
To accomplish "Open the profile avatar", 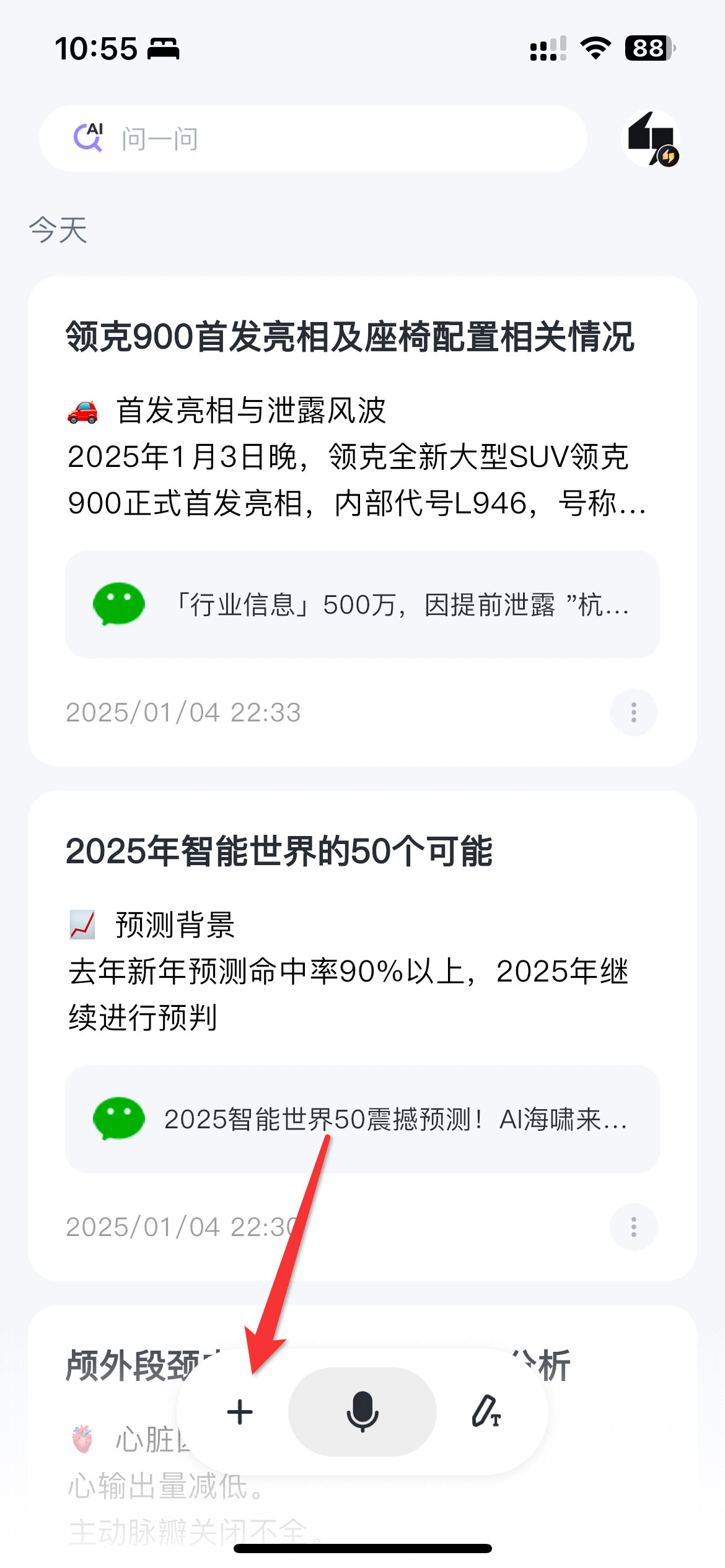I will 651,139.
